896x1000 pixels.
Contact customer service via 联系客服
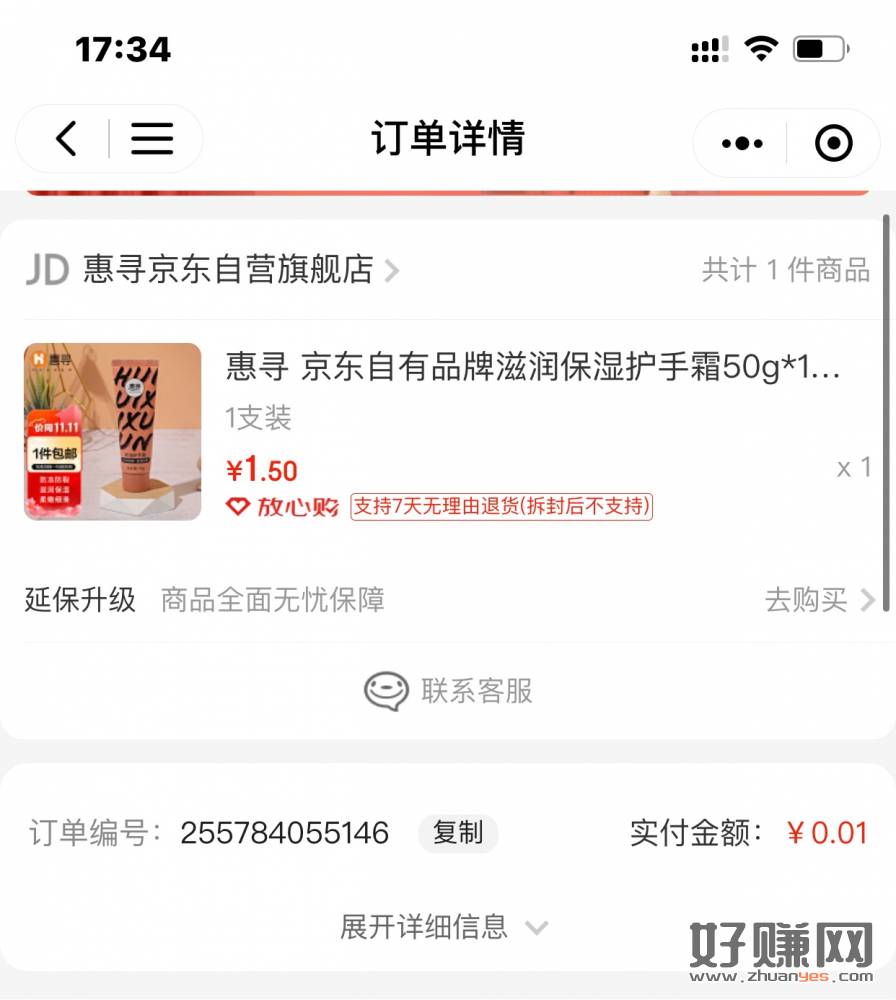click(449, 691)
